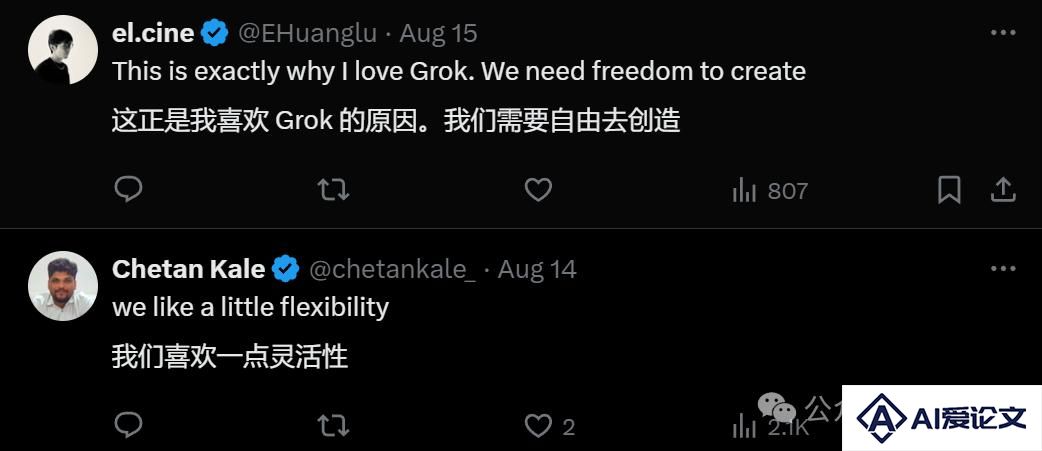Open overflow menu on Chetan Kale's post
1042x451 pixels.
(x=1003, y=269)
